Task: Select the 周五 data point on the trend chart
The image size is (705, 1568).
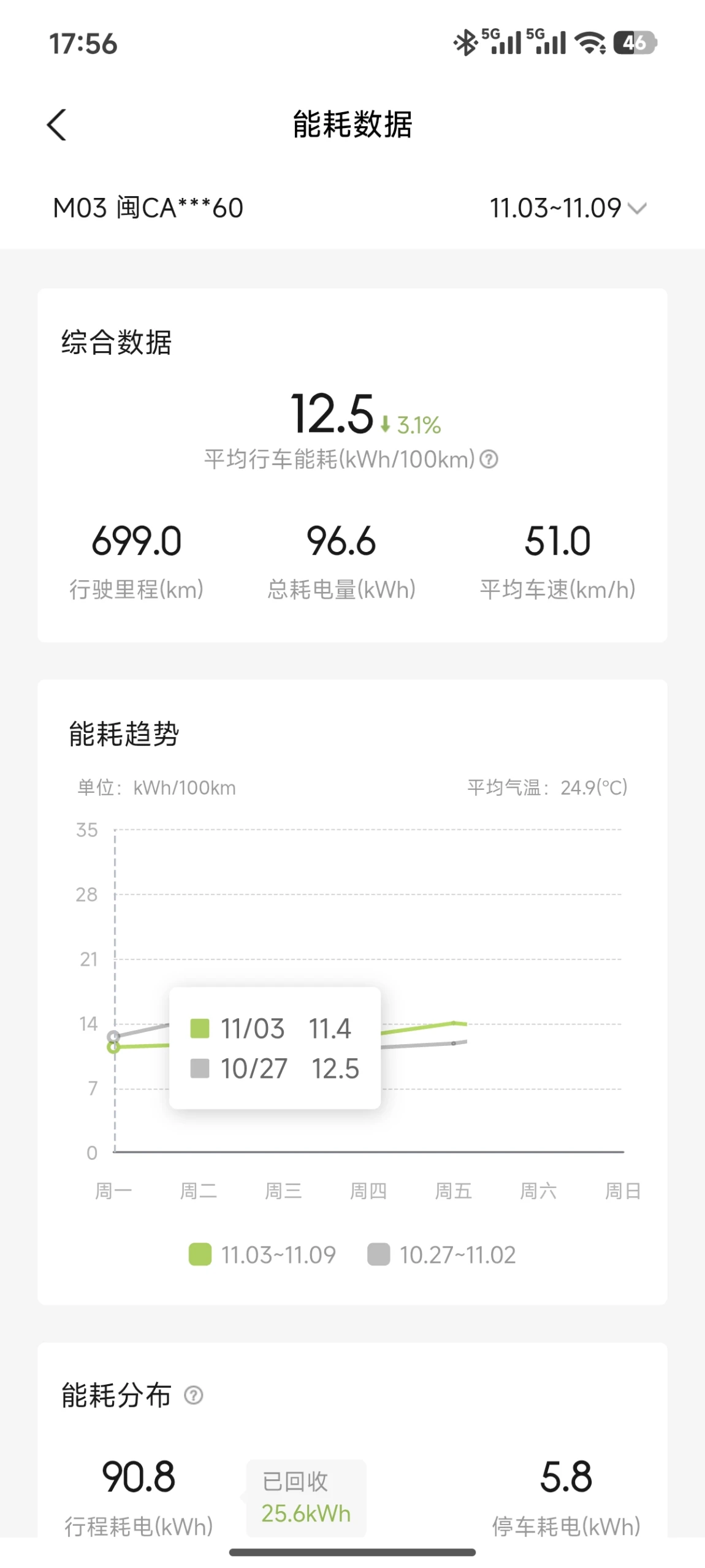Action: [454, 1023]
